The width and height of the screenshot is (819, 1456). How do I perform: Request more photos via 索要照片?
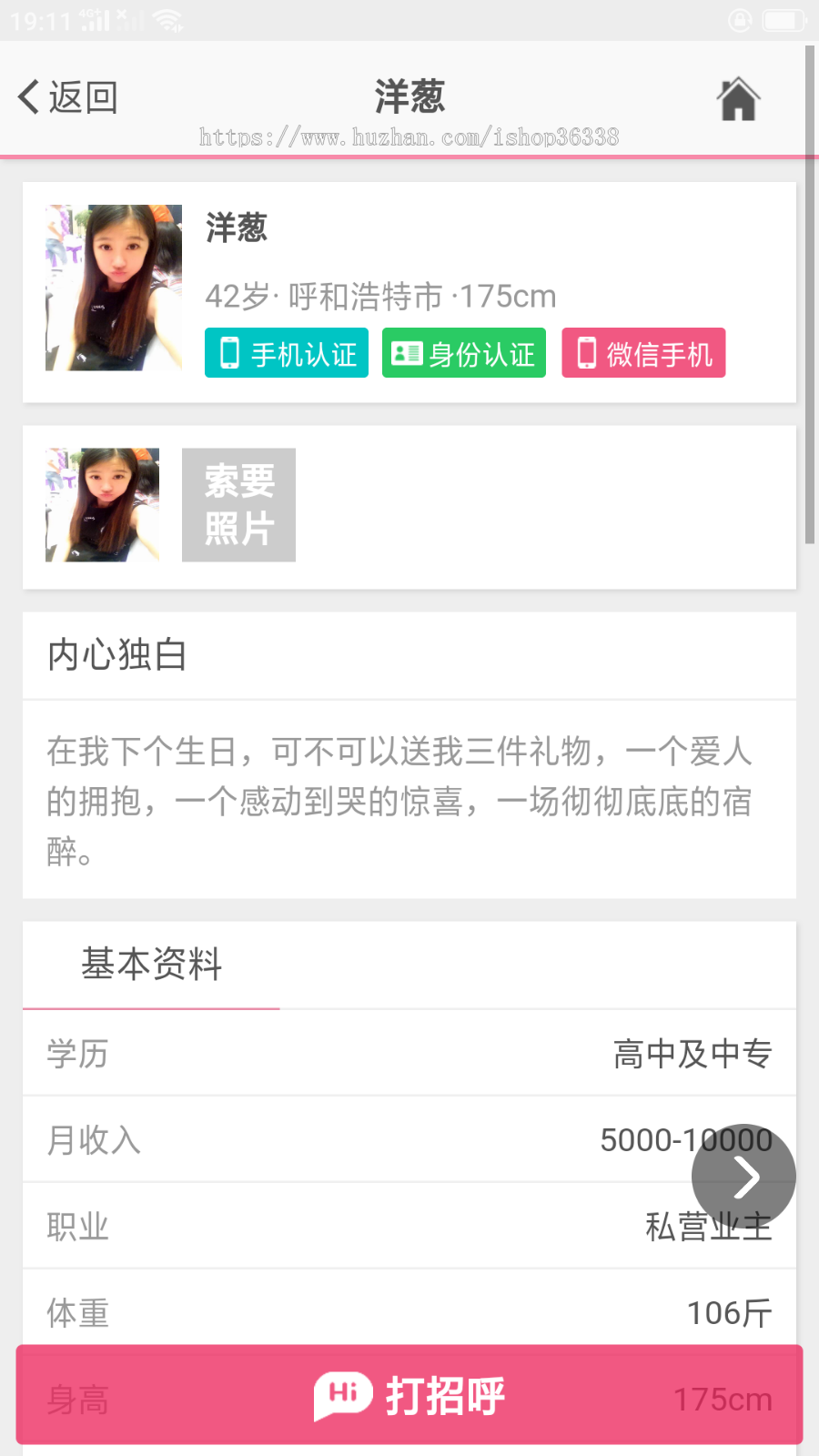[x=238, y=505]
